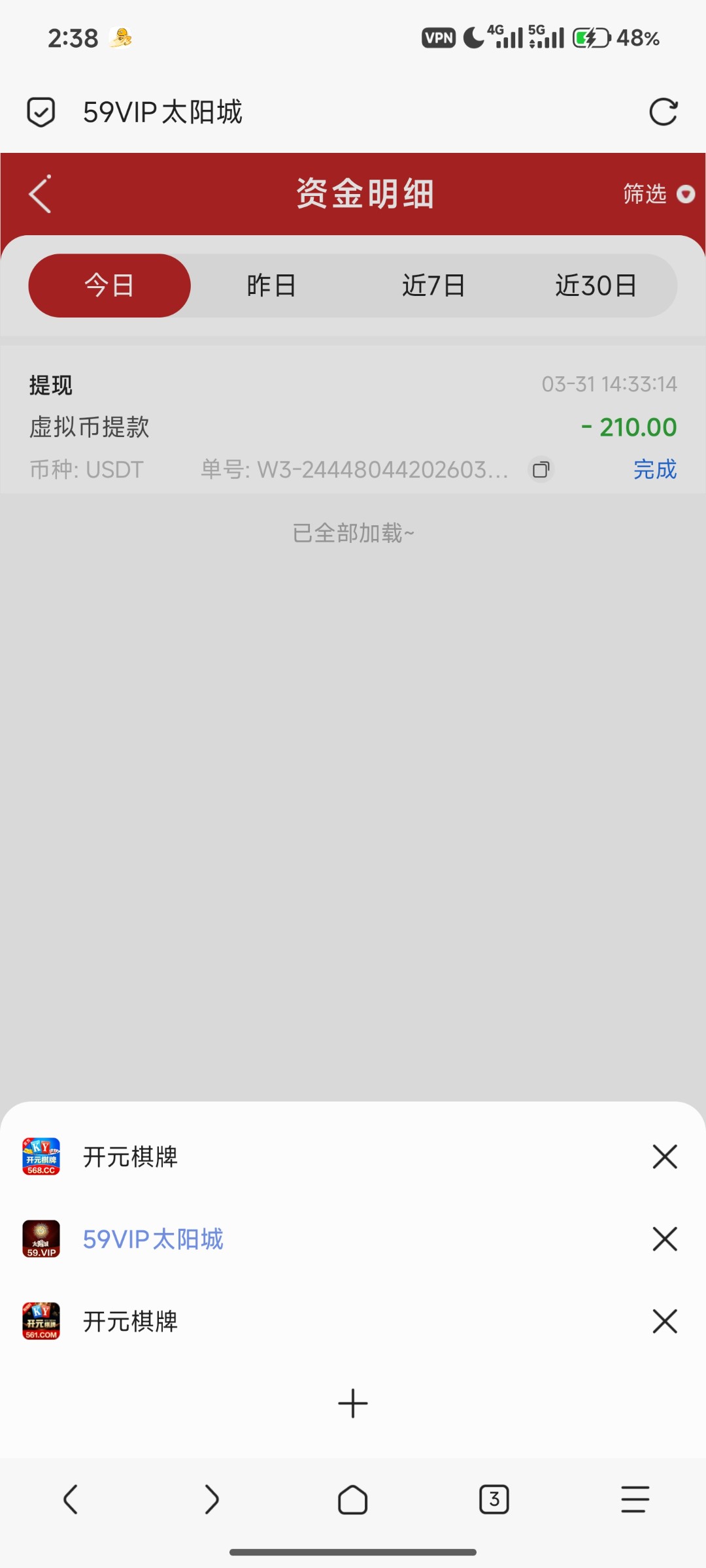Select the 今日 highlighted tab

(x=109, y=285)
